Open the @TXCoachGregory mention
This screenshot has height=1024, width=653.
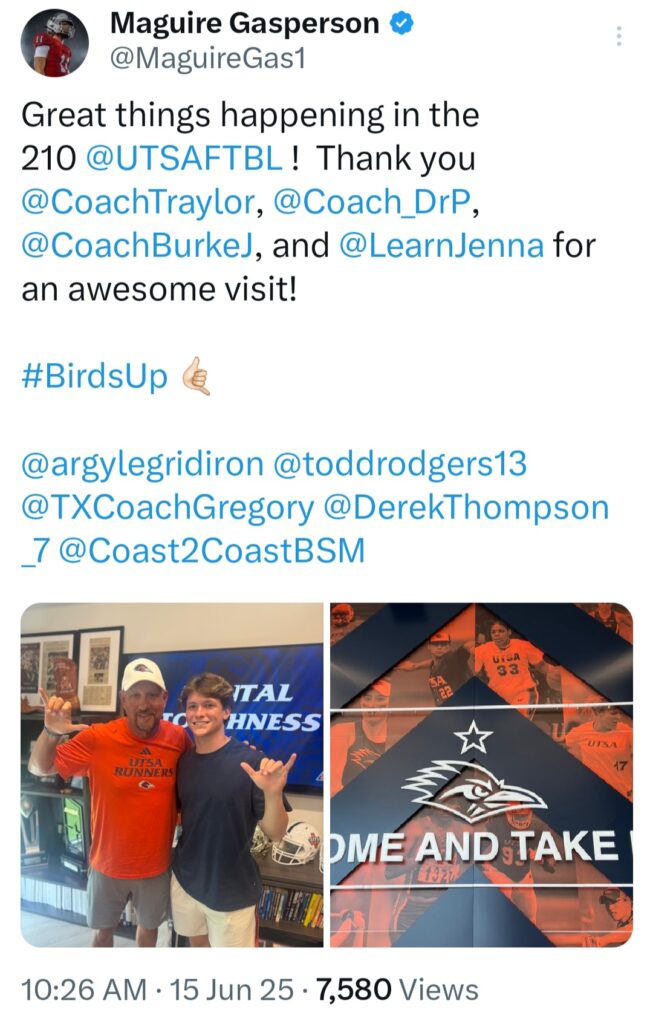tap(167, 508)
